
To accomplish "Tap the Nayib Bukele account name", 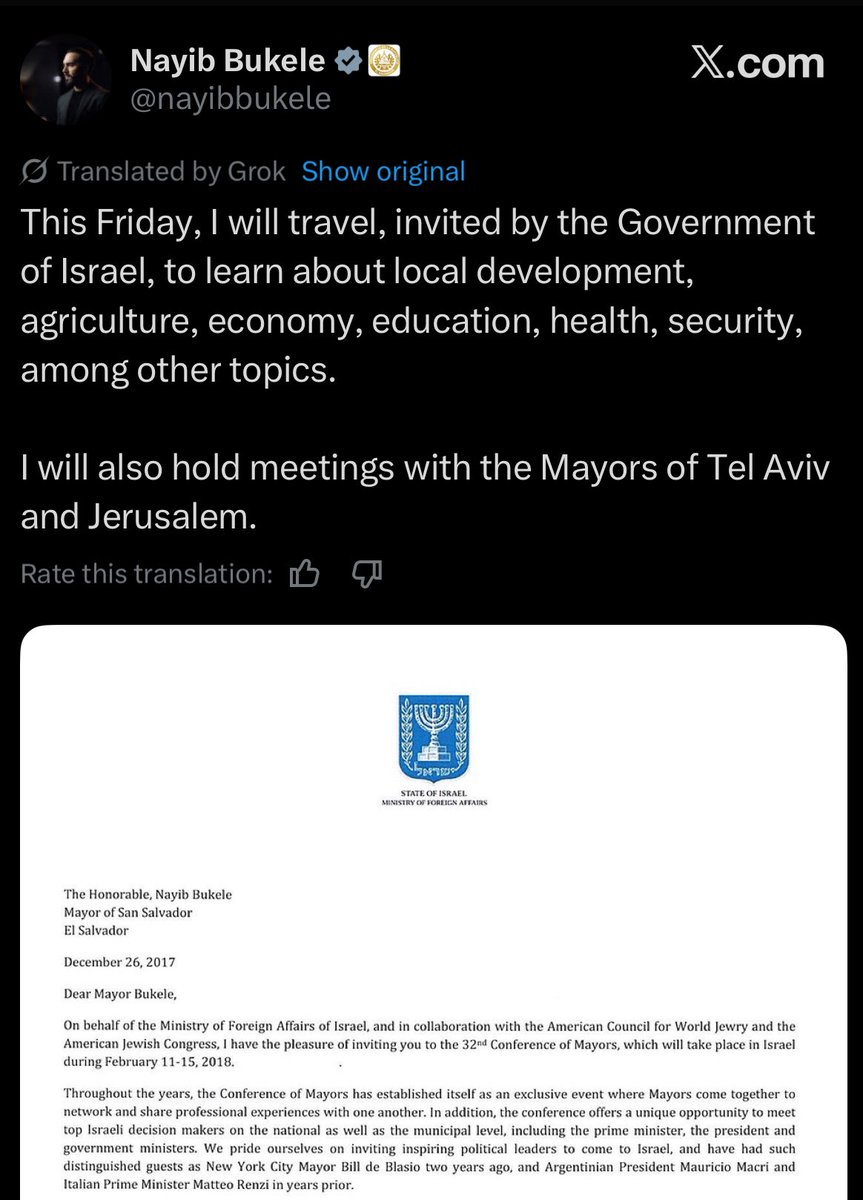I will (228, 62).
